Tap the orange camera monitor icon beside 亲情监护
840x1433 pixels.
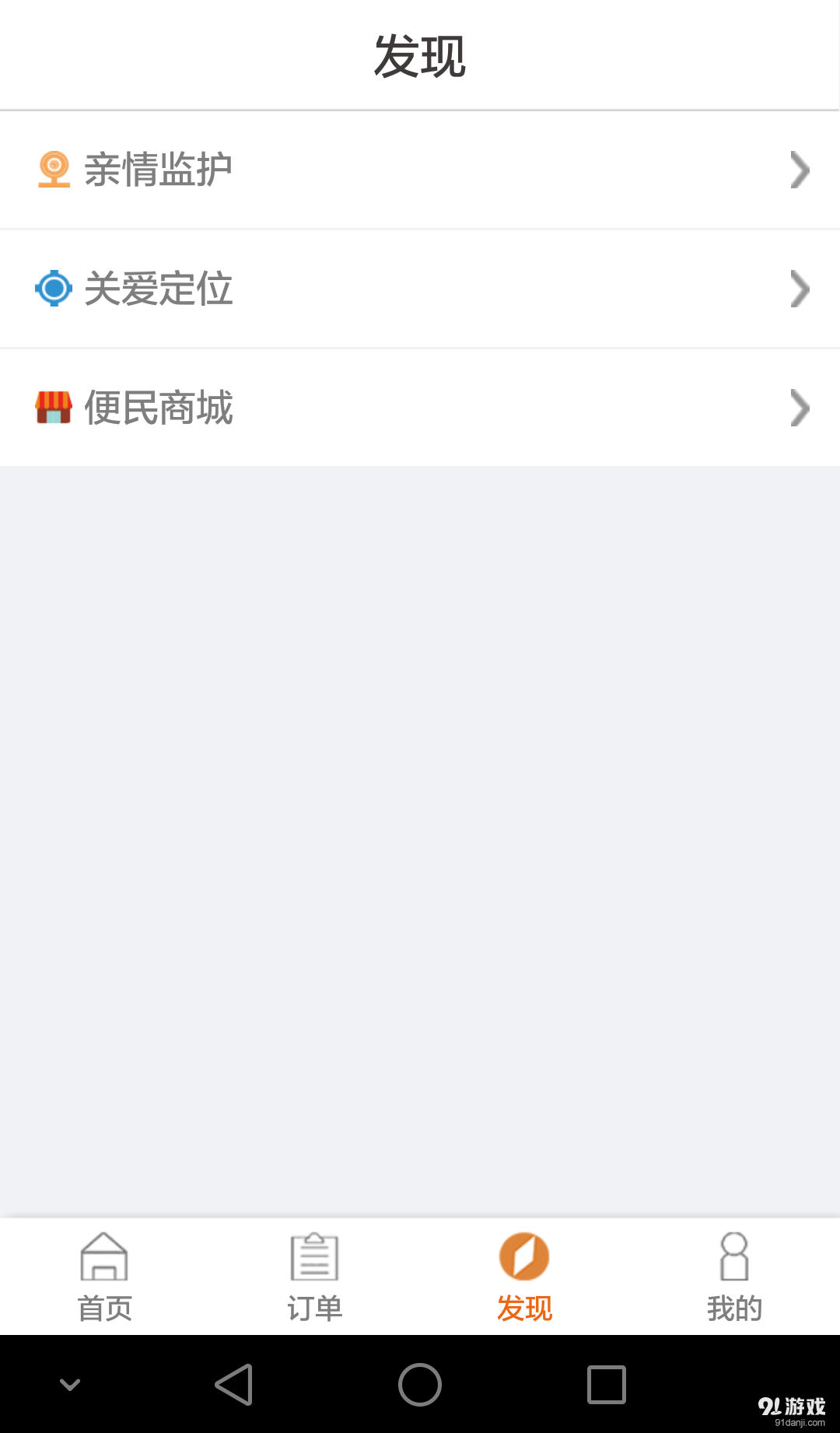click(54, 169)
